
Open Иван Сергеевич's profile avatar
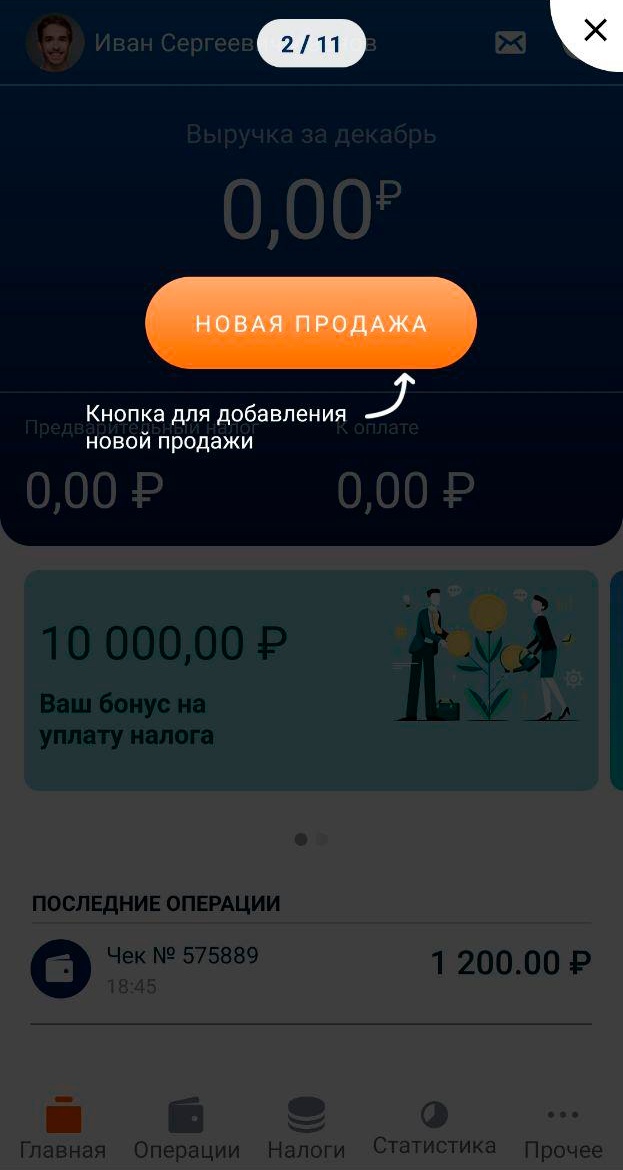point(54,43)
